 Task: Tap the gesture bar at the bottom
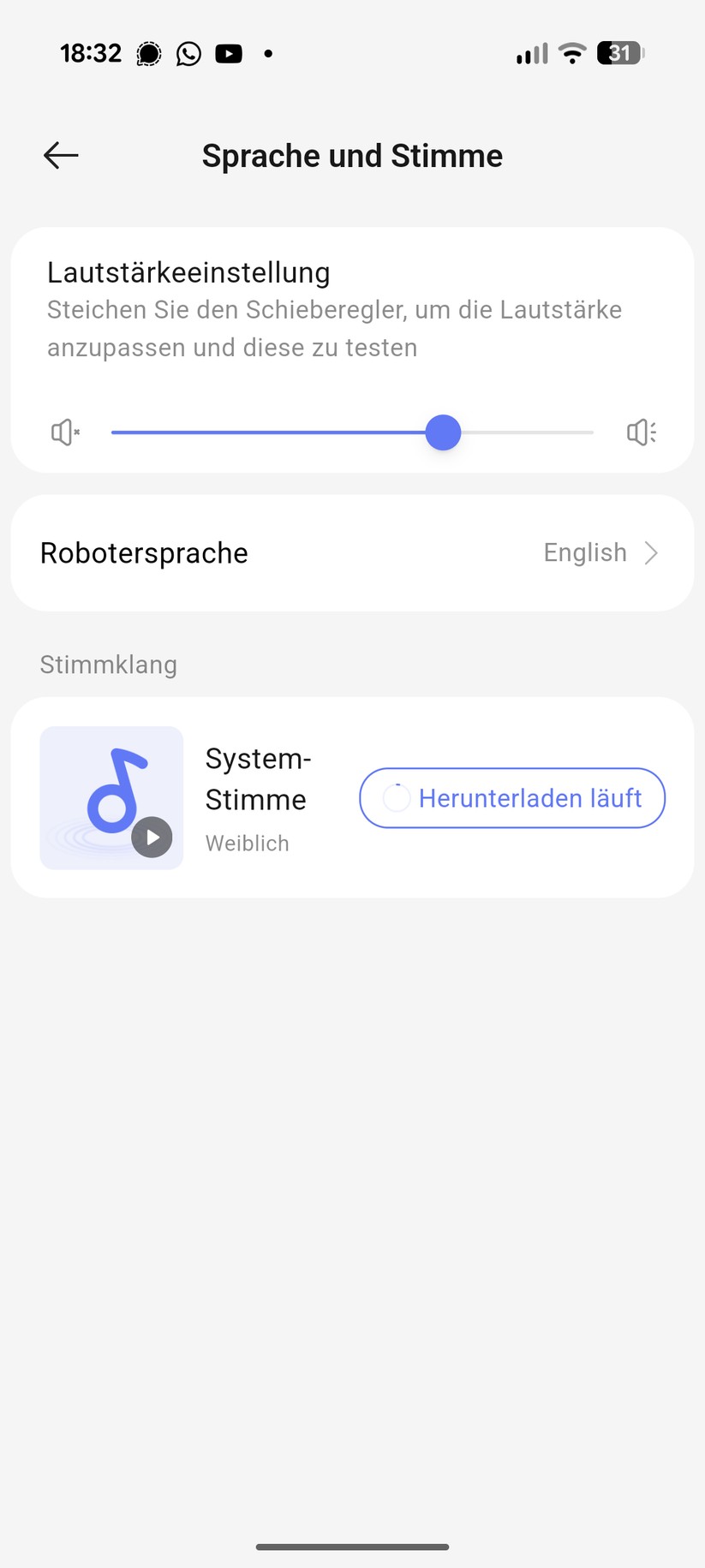point(352,1547)
